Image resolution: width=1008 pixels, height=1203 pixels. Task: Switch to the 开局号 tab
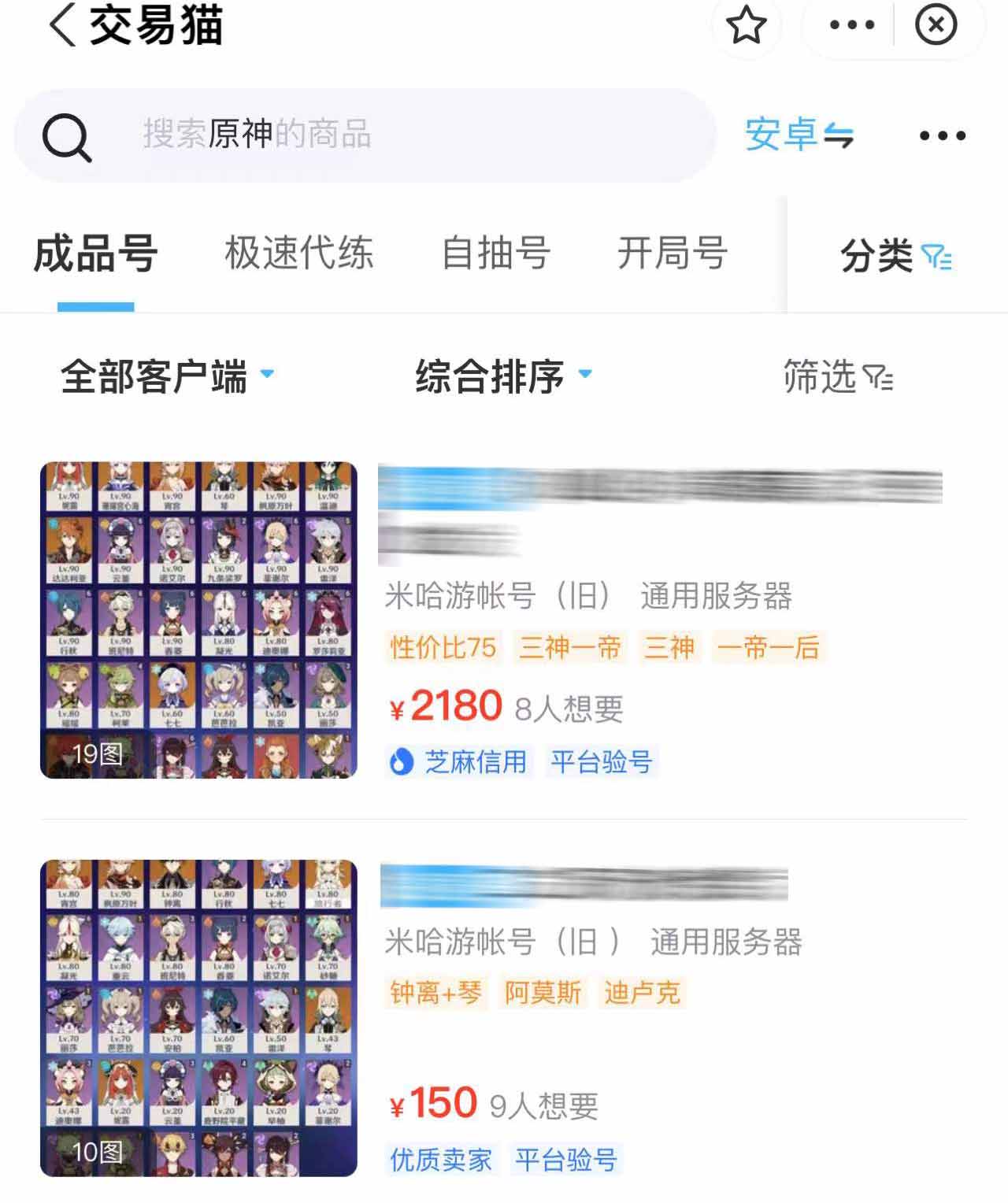coord(672,254)
